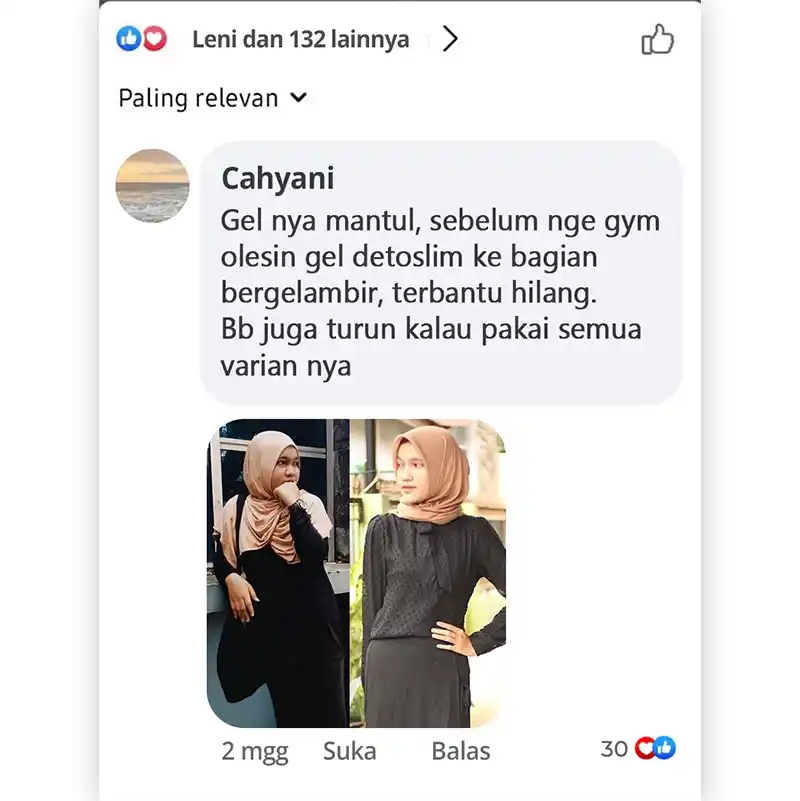Open the Paling relevan sort dropdown

(197, 98)
